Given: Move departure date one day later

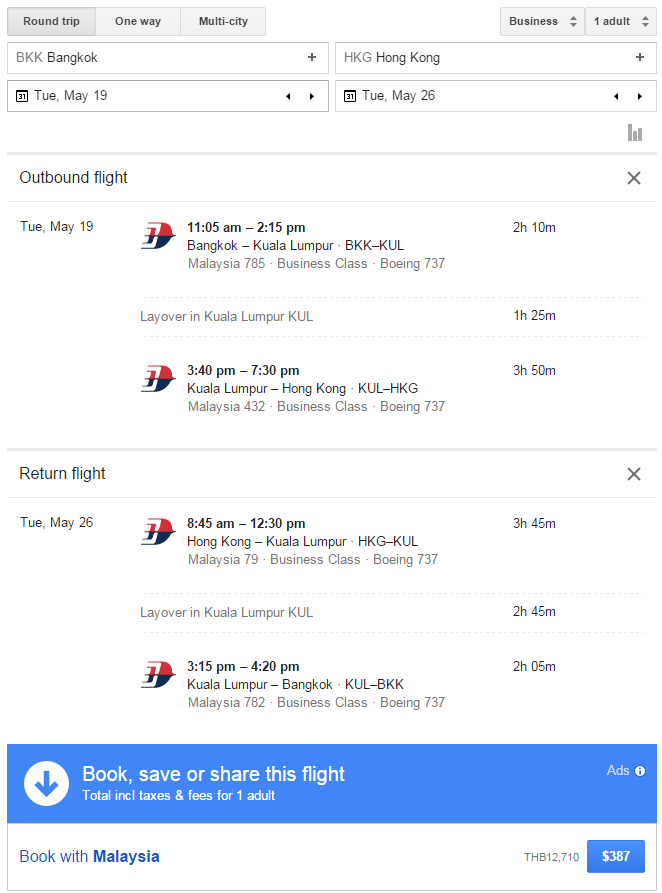Looking at the screenshot, I should pos(311,96).
